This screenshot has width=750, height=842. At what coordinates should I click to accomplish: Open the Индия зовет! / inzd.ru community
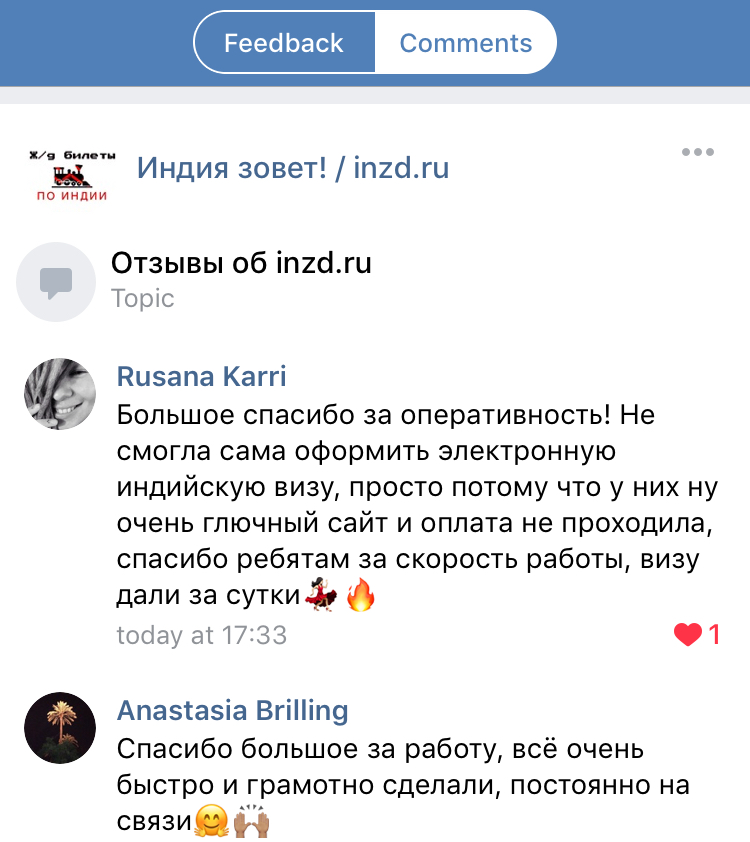pyautogui.click(x=293, y=168)
